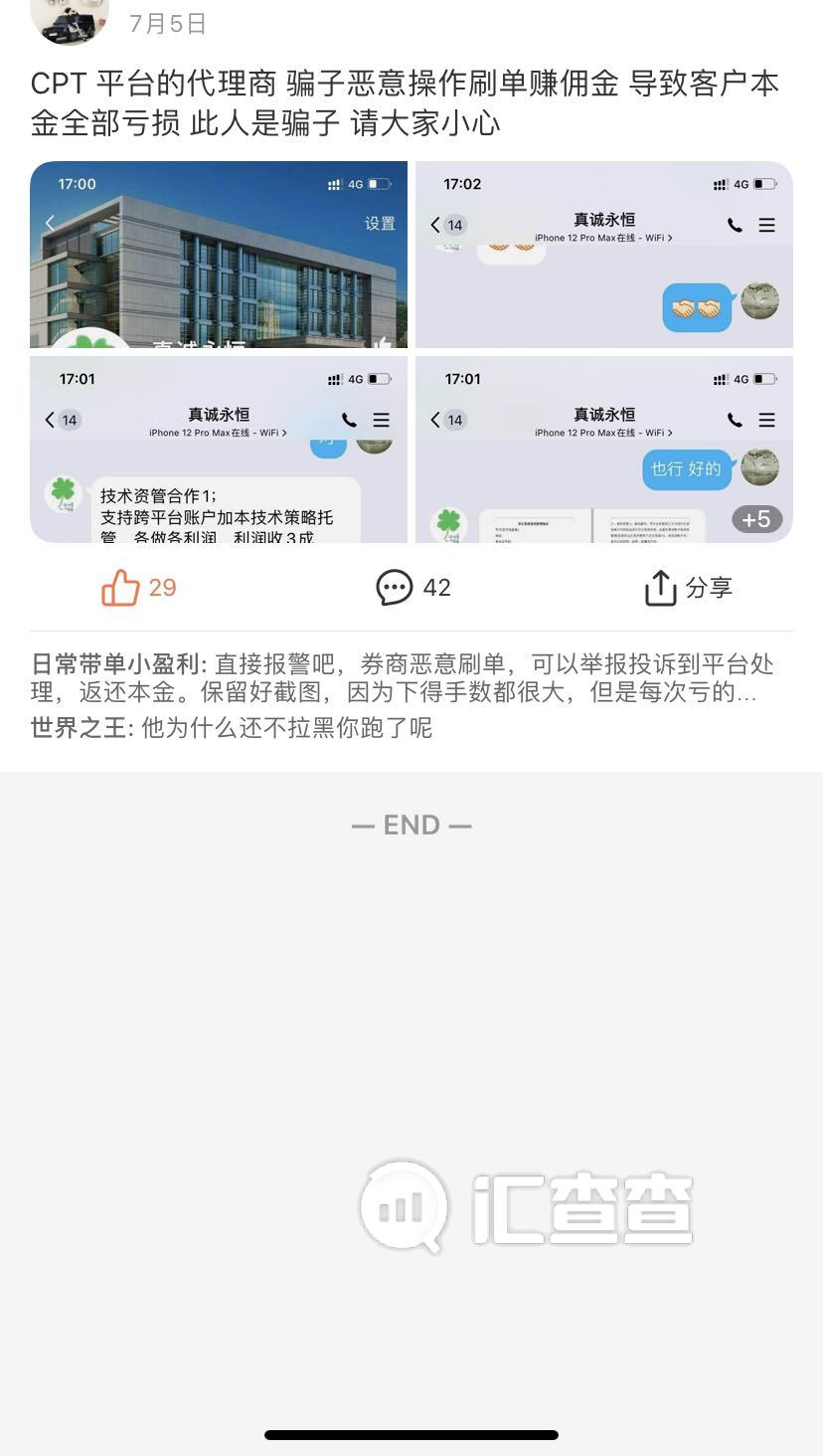823x1456 pixels.
Task: Open the comments with 42 replies
Action: [413, 588]
